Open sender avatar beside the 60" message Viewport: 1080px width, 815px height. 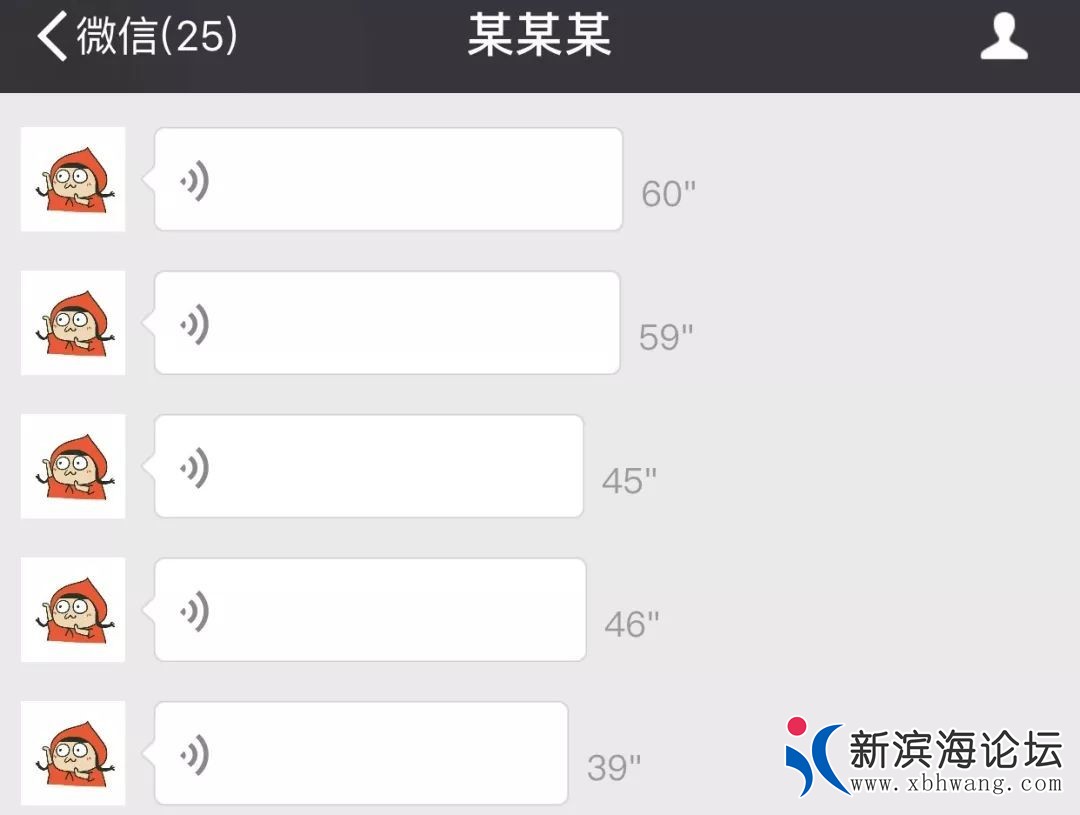tap(73, 180)
